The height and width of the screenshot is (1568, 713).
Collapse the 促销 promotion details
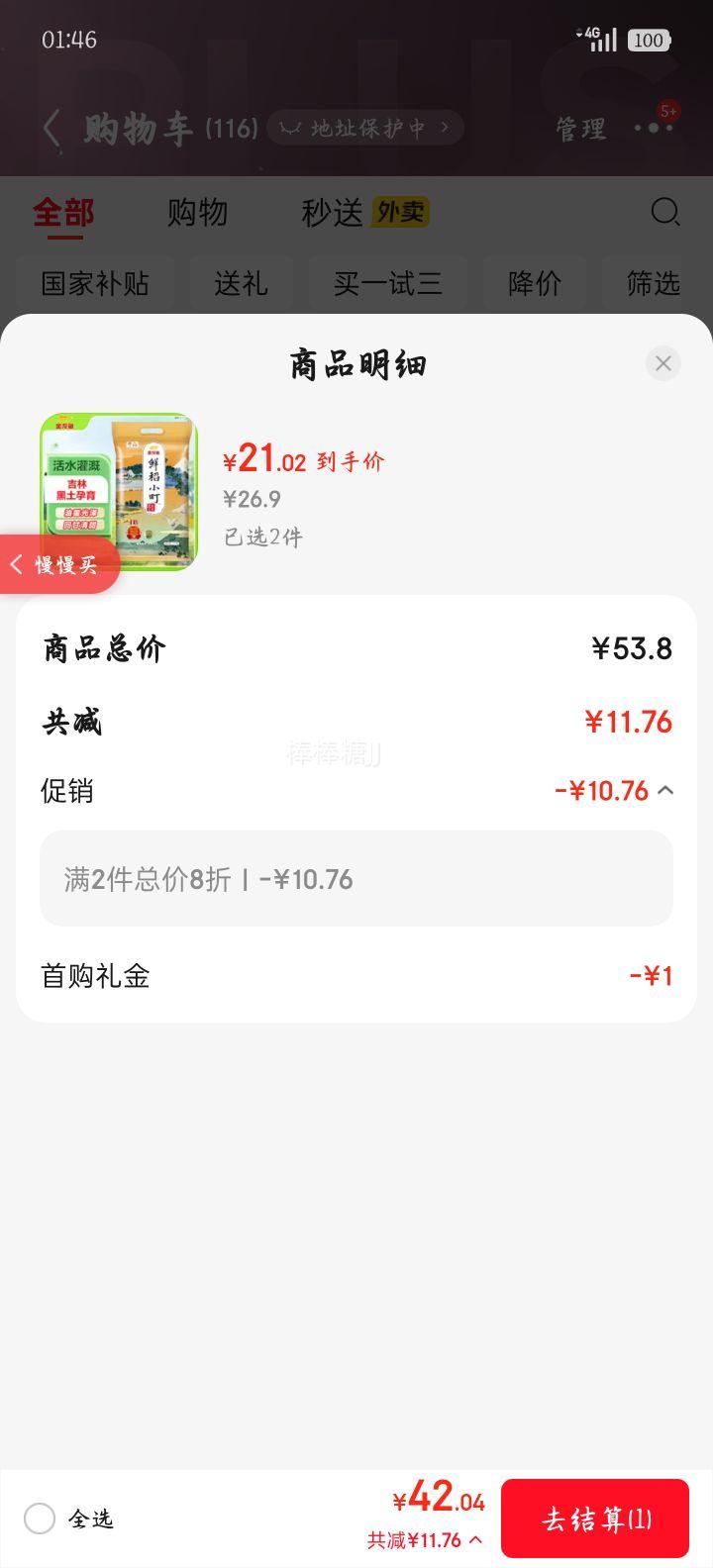click(664, 790)
